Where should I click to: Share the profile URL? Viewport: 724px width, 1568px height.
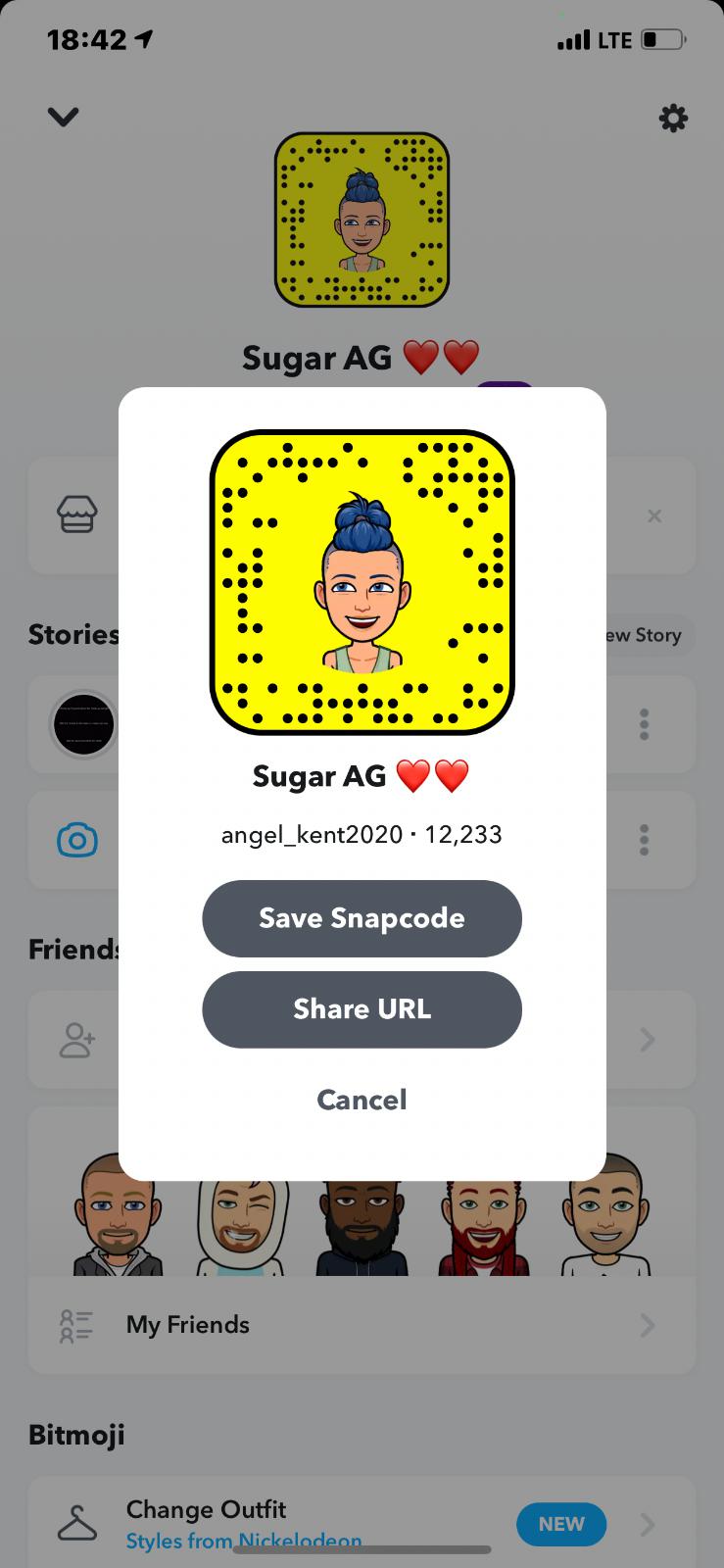click(x=362, y=1009)
